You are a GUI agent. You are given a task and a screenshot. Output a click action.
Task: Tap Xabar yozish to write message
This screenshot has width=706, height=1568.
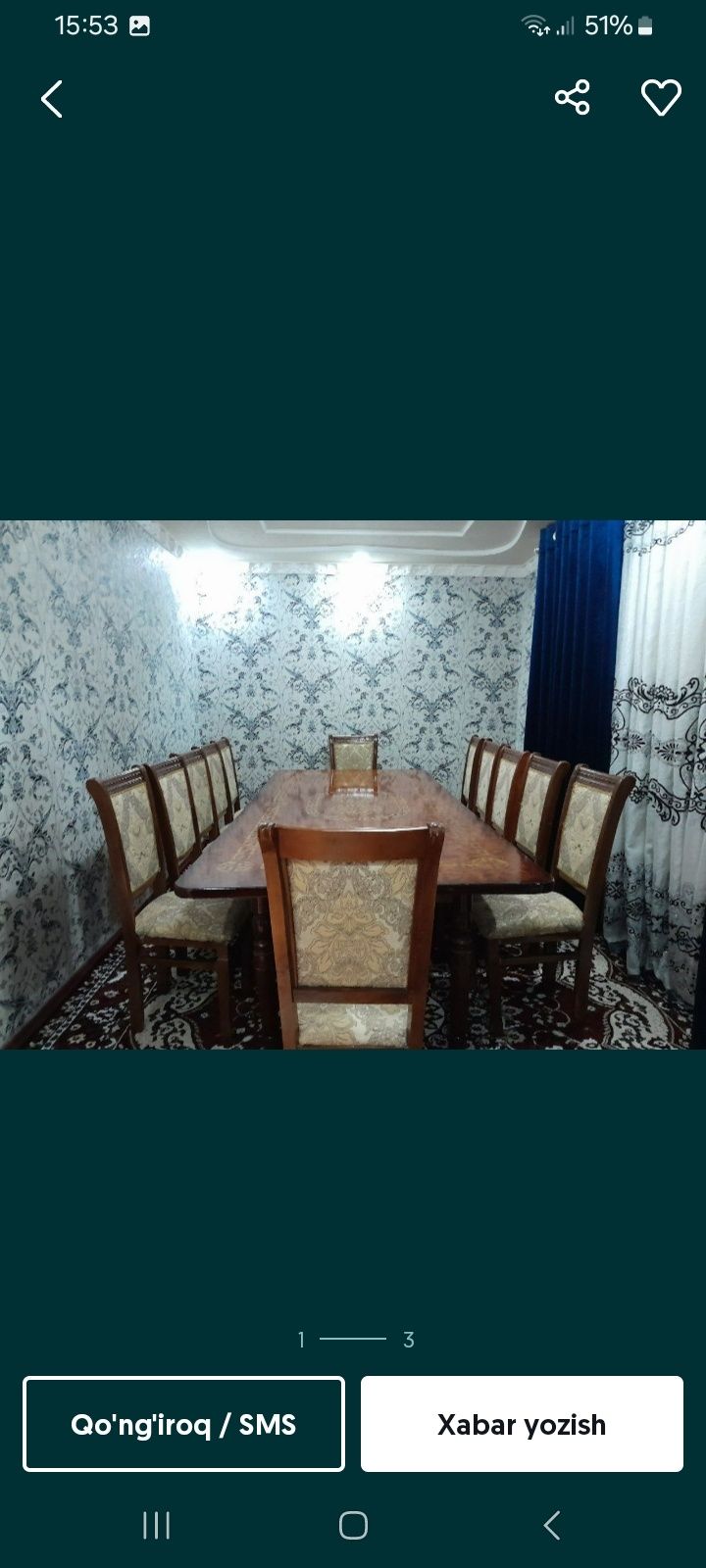click(522, 1424)
